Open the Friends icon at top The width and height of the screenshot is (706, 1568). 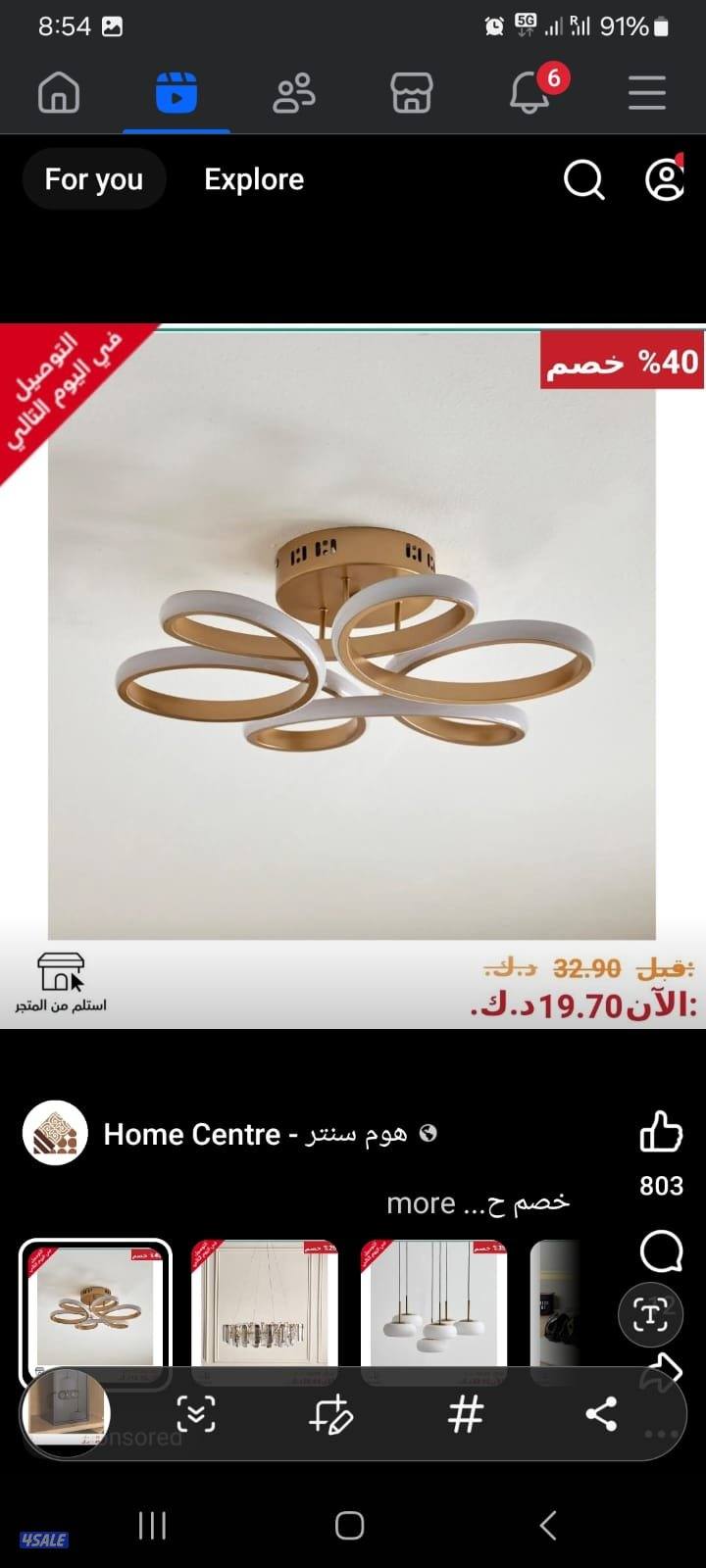[x=293, y=91]
